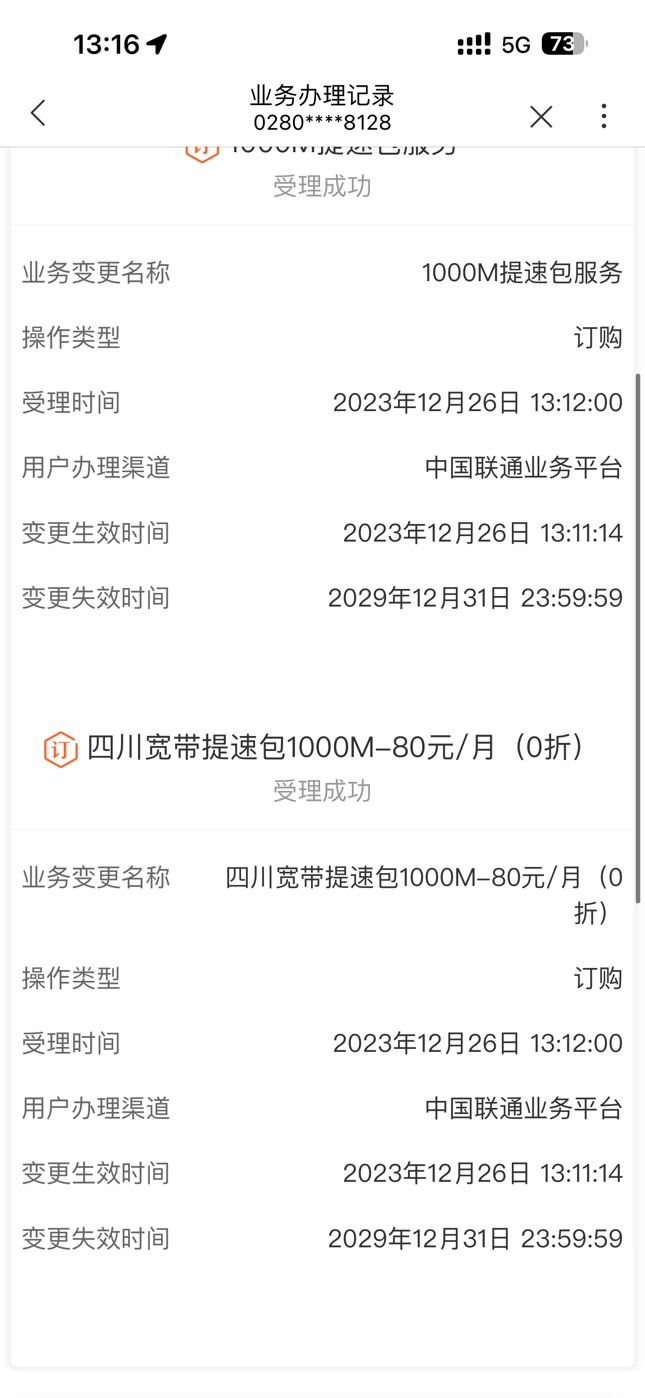Image resolution: width=645 pixels, height=1398 pixels.
Task: Open the three-dot overflow menu
Action: (603, 116)
